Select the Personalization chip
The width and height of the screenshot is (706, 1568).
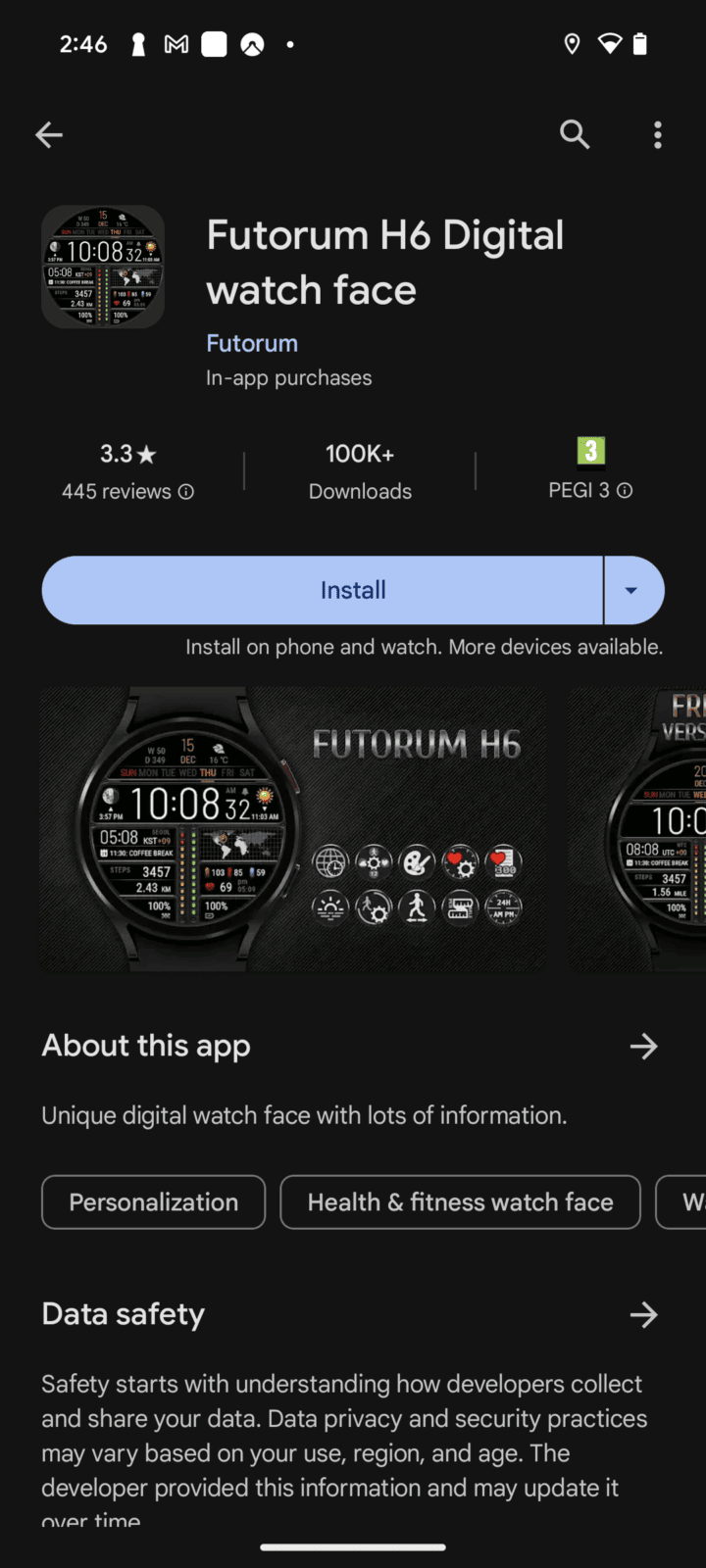tap(154, 1202)
